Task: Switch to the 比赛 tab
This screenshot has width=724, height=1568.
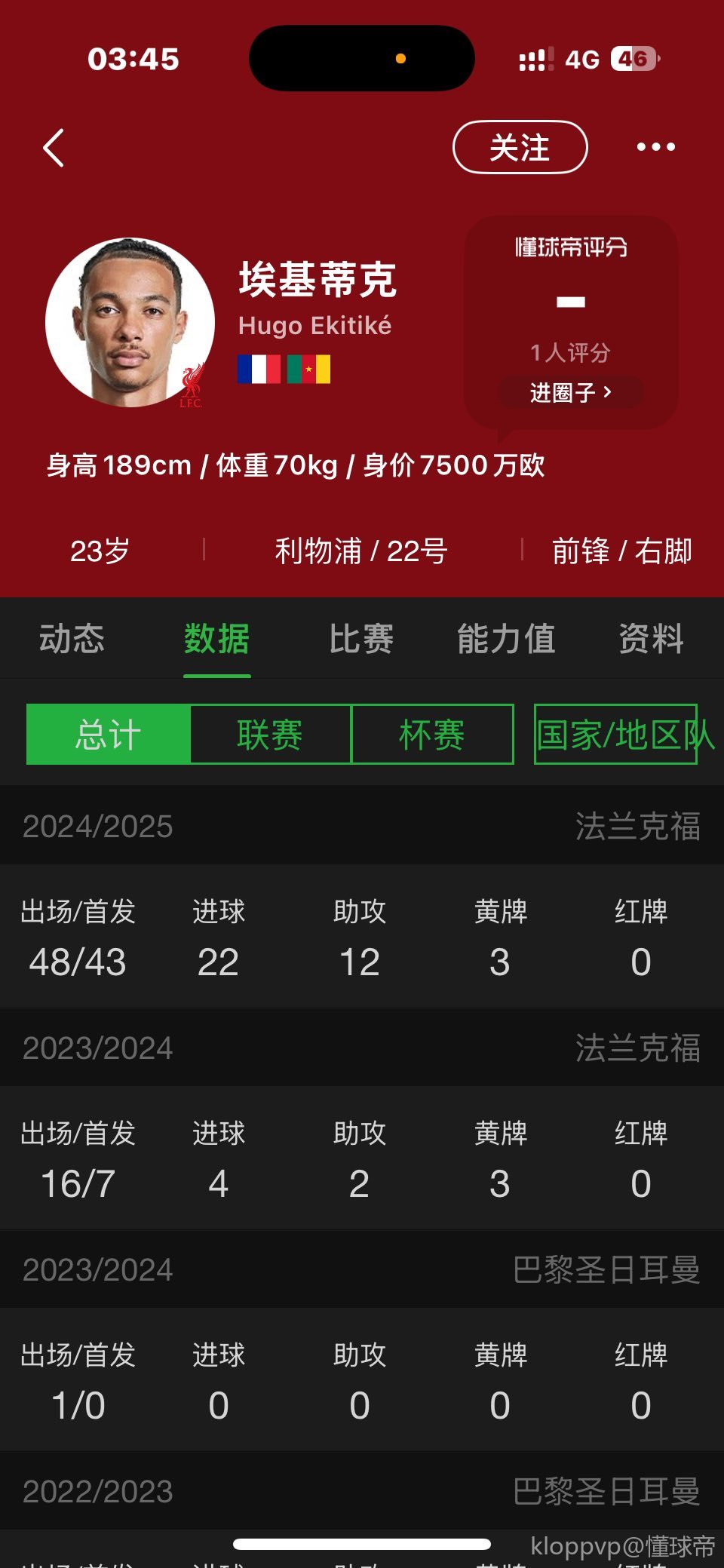Action: coord(361,639)
